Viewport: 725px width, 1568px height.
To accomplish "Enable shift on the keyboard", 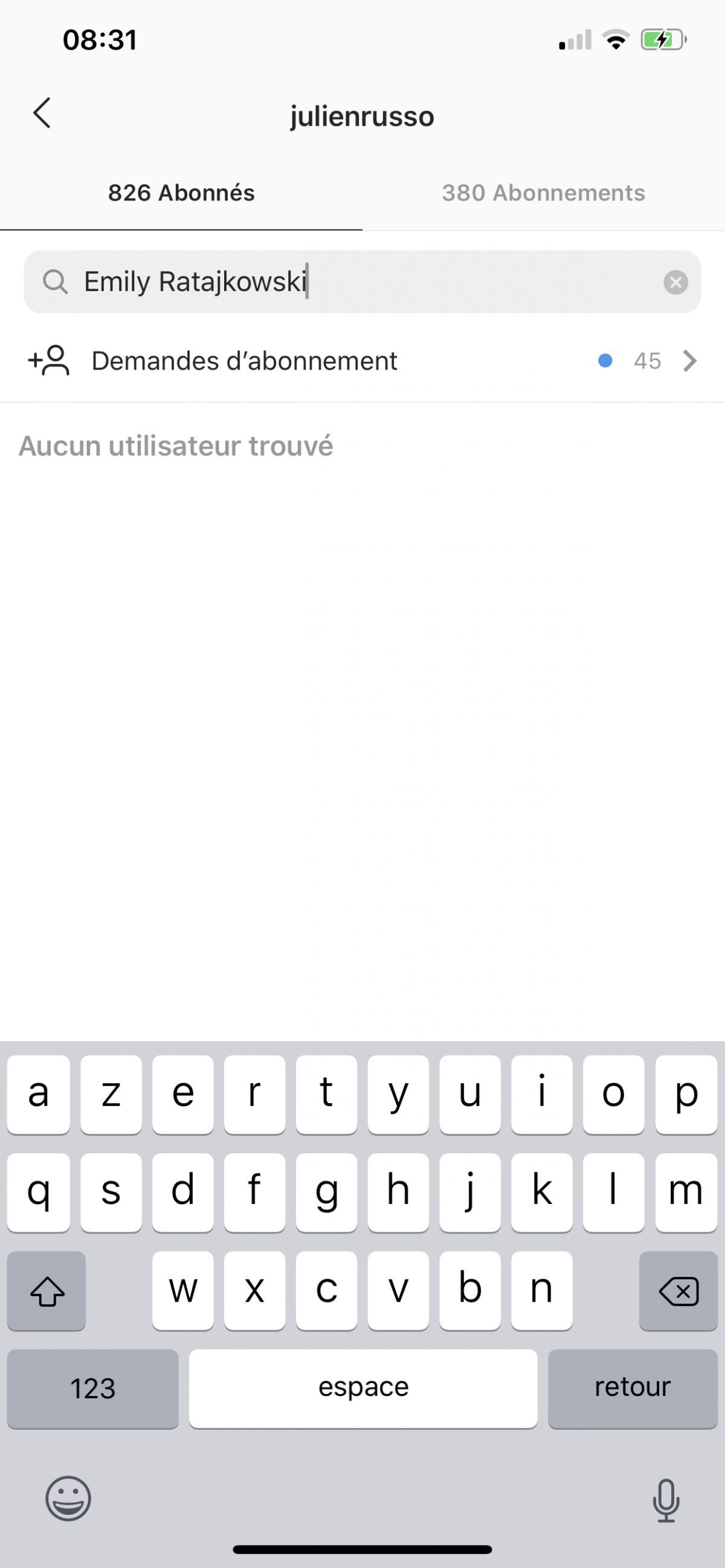I will (x=47, y=1290).
